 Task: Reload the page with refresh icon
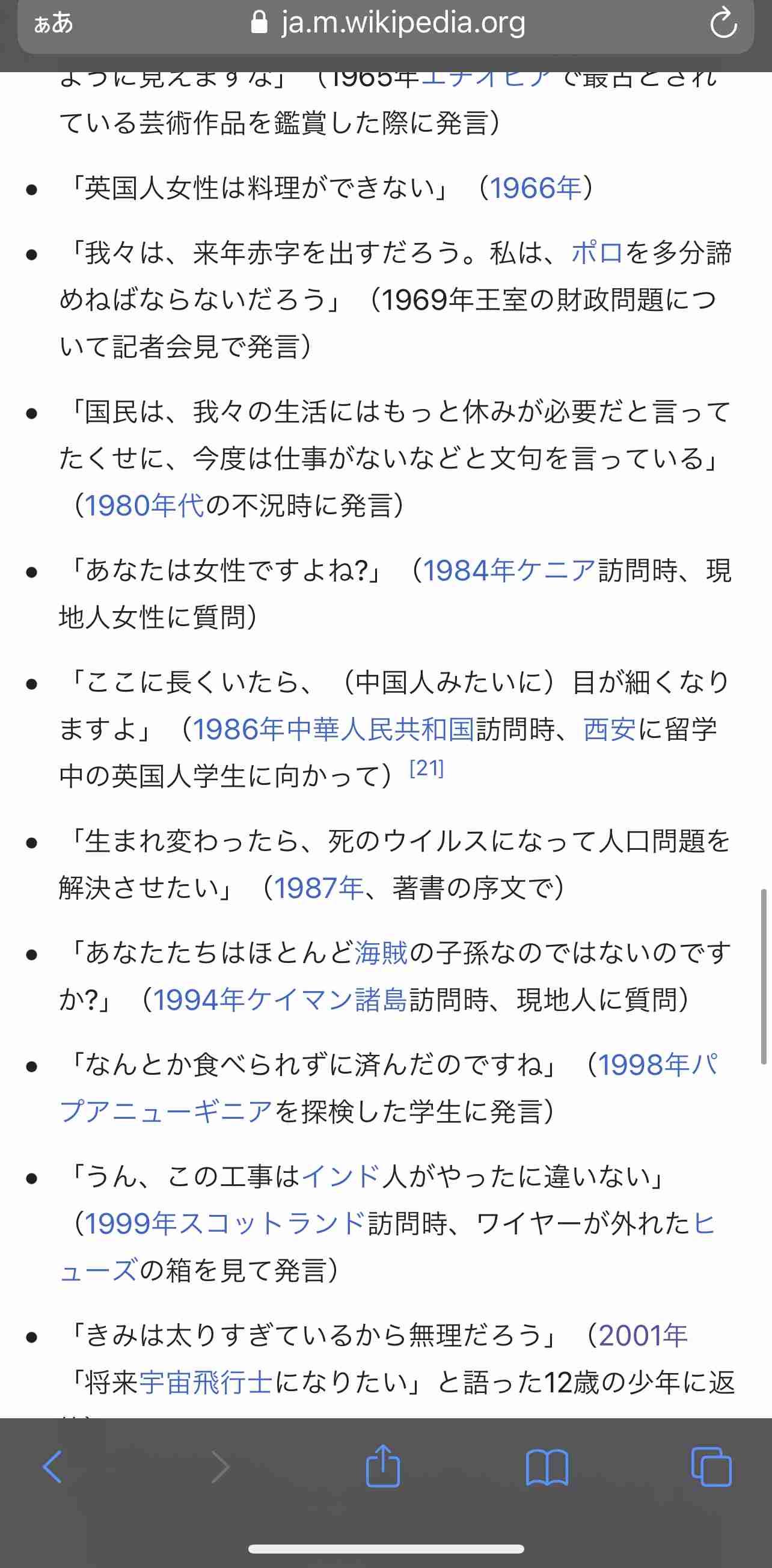[x=723, y=23]
